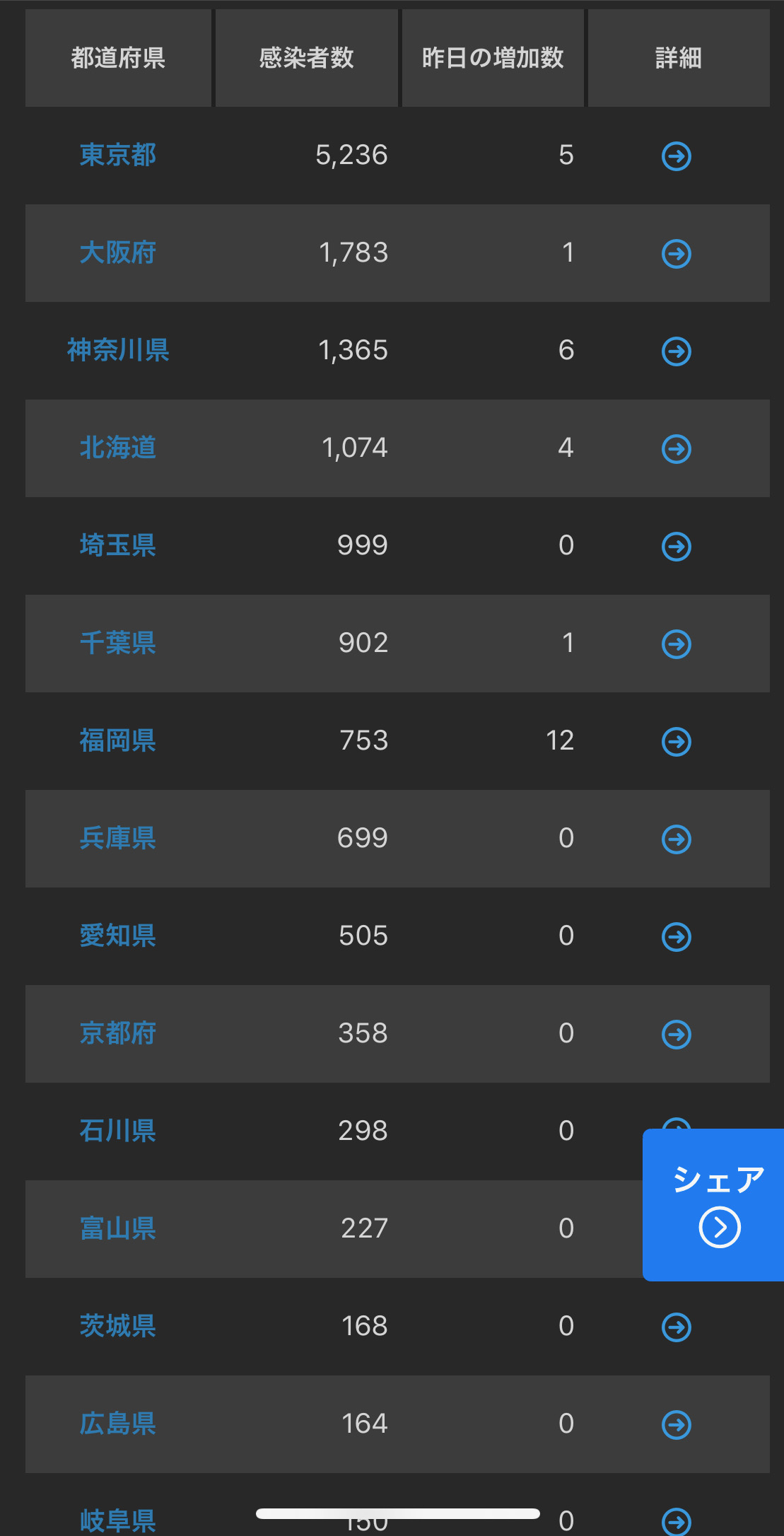Open the 福岡県 prefecture link
The height and width of the screenshot is (1536, 784).
pyautogui.click(x=118, y=740)
